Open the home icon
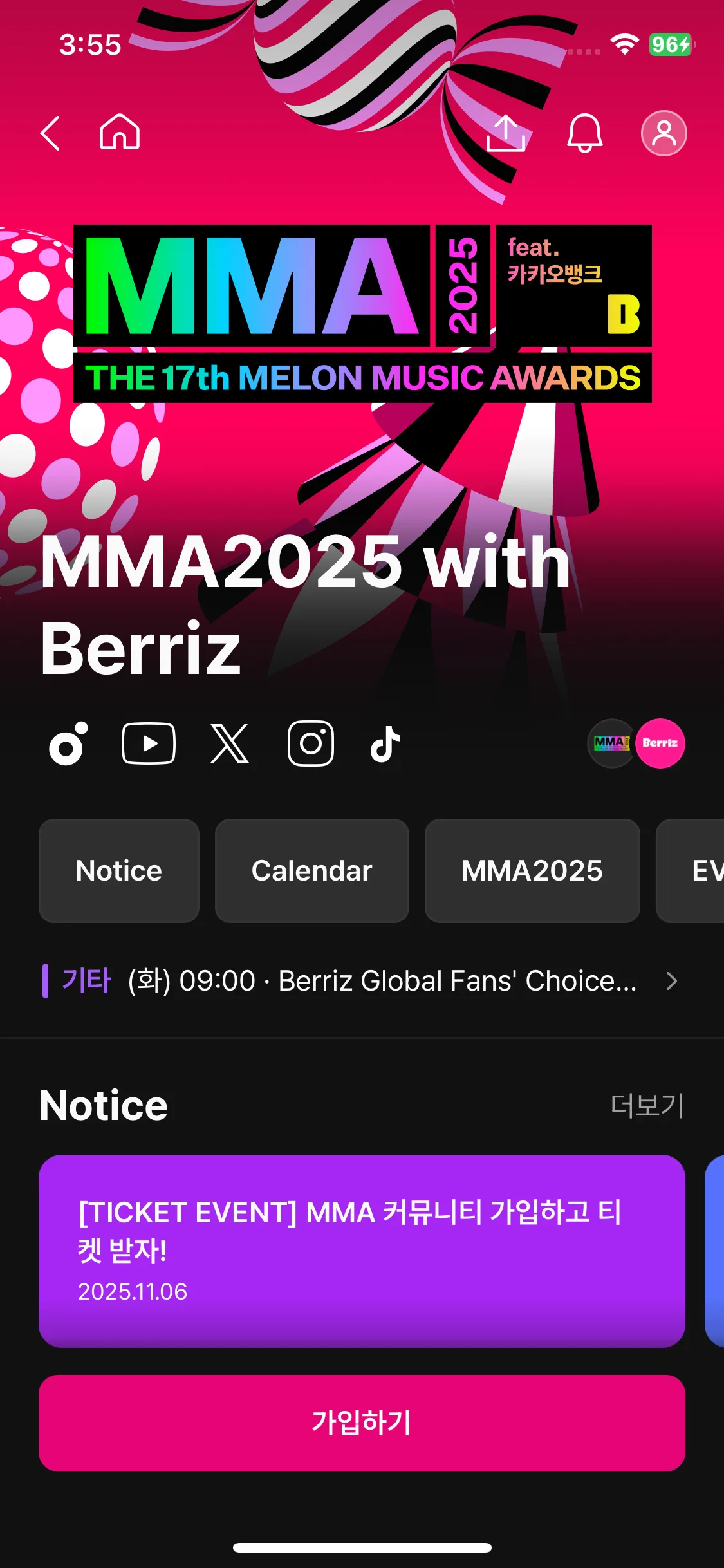Screen dimensions: 724x1568 (x=120, y=133)
